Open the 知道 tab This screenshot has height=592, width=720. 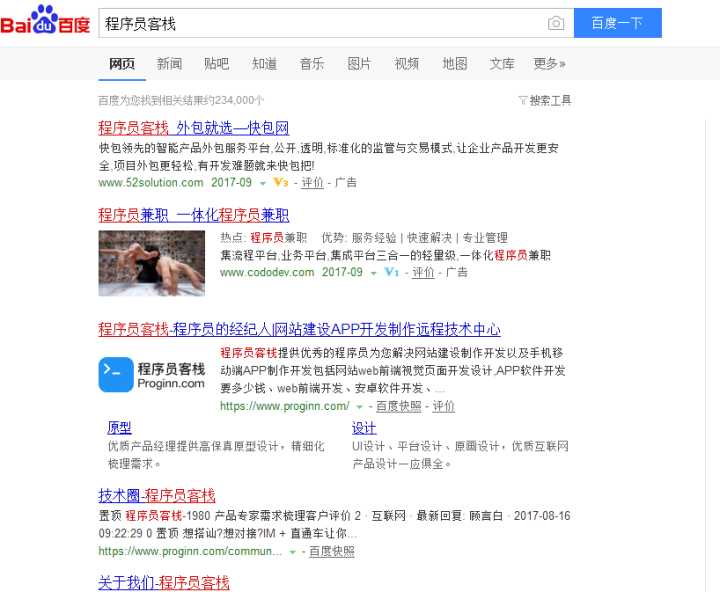click(x=264, y=63)
